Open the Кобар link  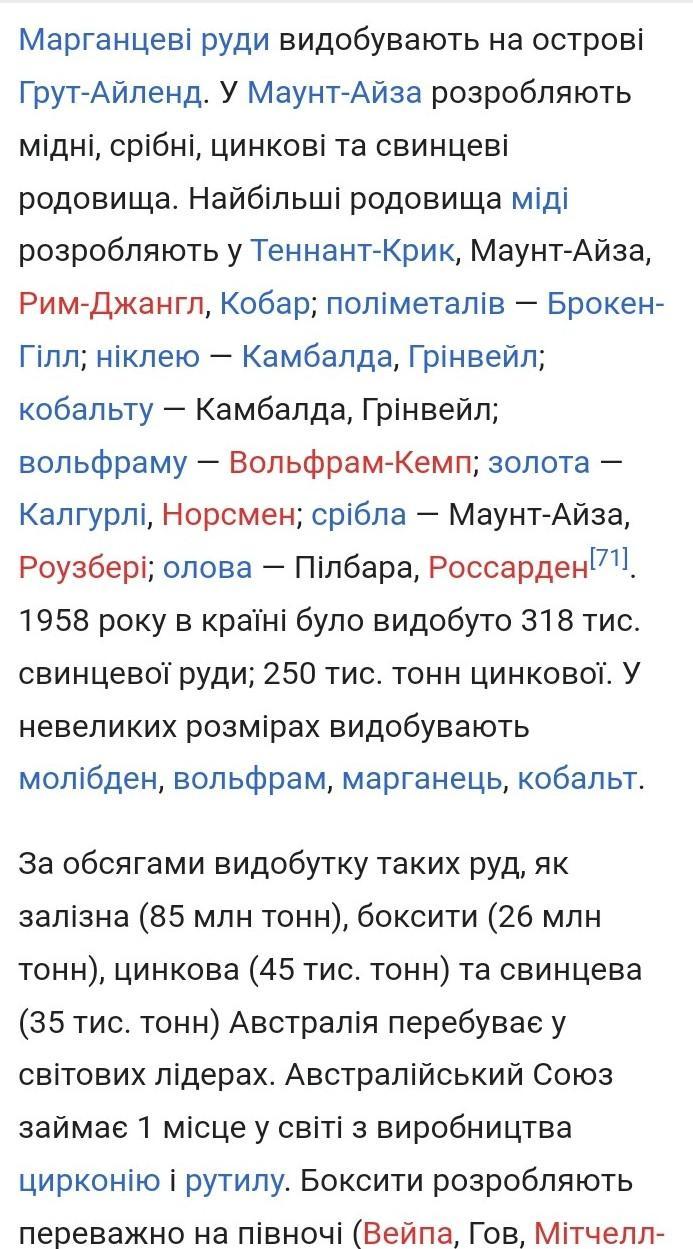(265, 302)
